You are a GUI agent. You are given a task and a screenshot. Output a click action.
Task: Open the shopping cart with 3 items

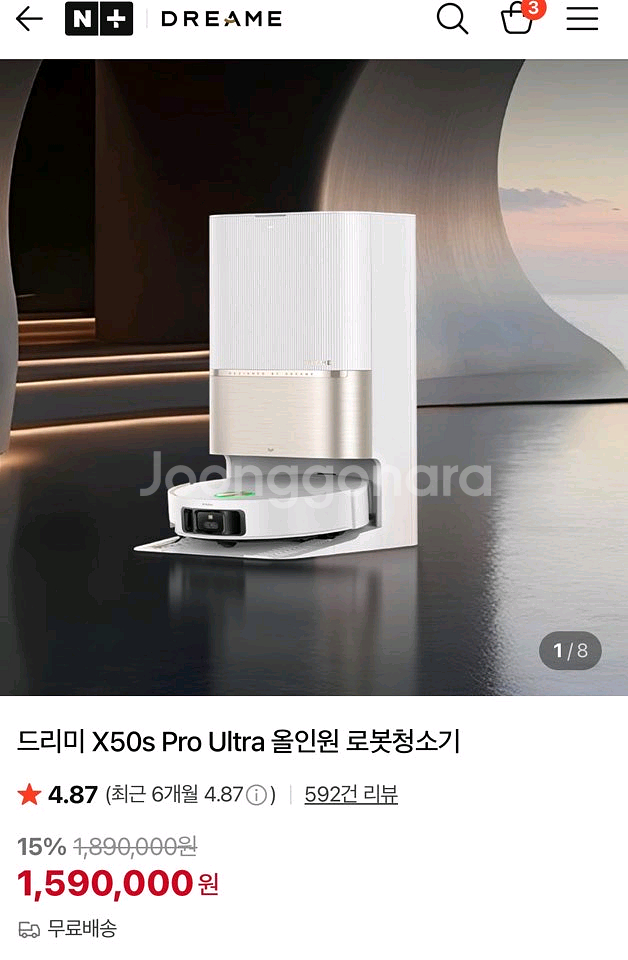(x=519, y=18)
